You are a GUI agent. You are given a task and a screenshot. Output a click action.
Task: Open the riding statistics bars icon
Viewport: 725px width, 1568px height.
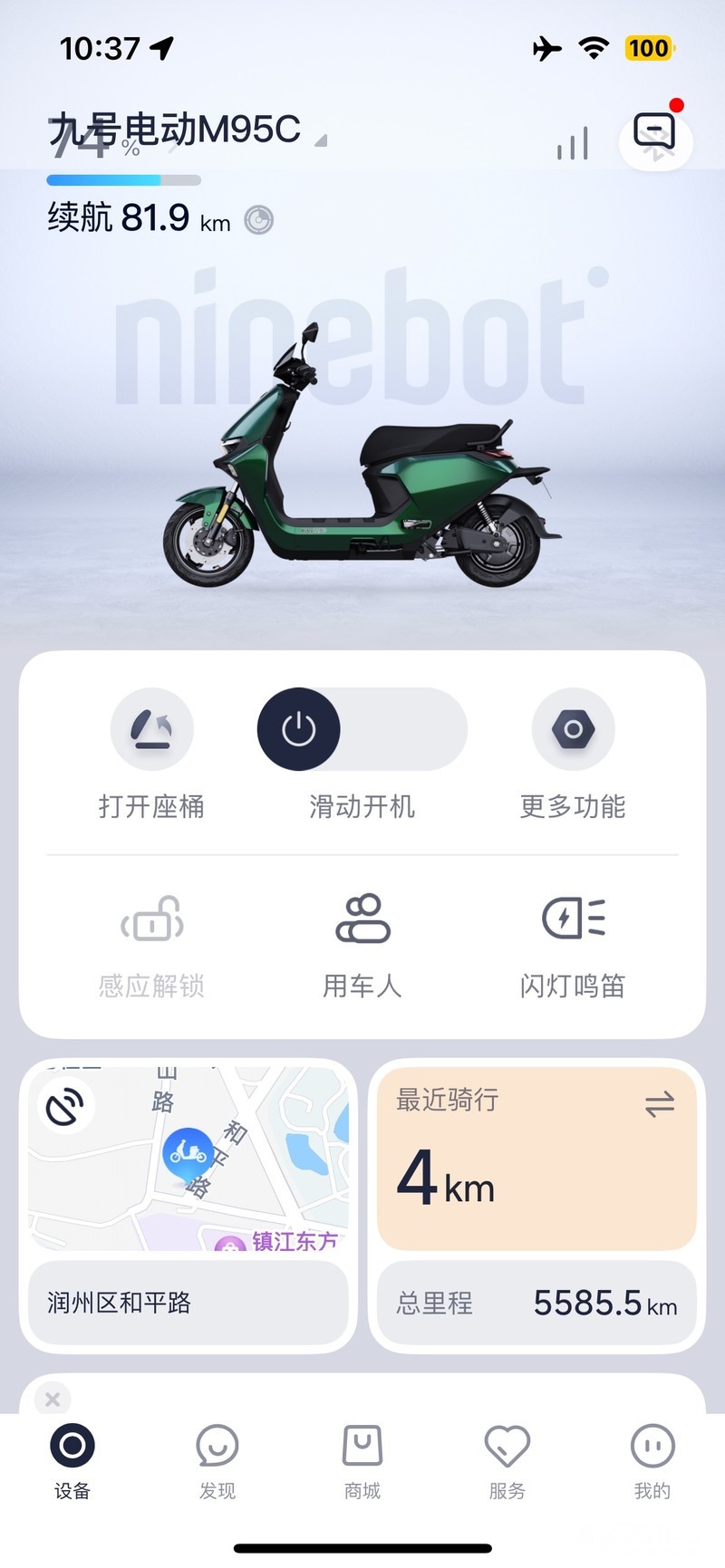coord(573,143)
